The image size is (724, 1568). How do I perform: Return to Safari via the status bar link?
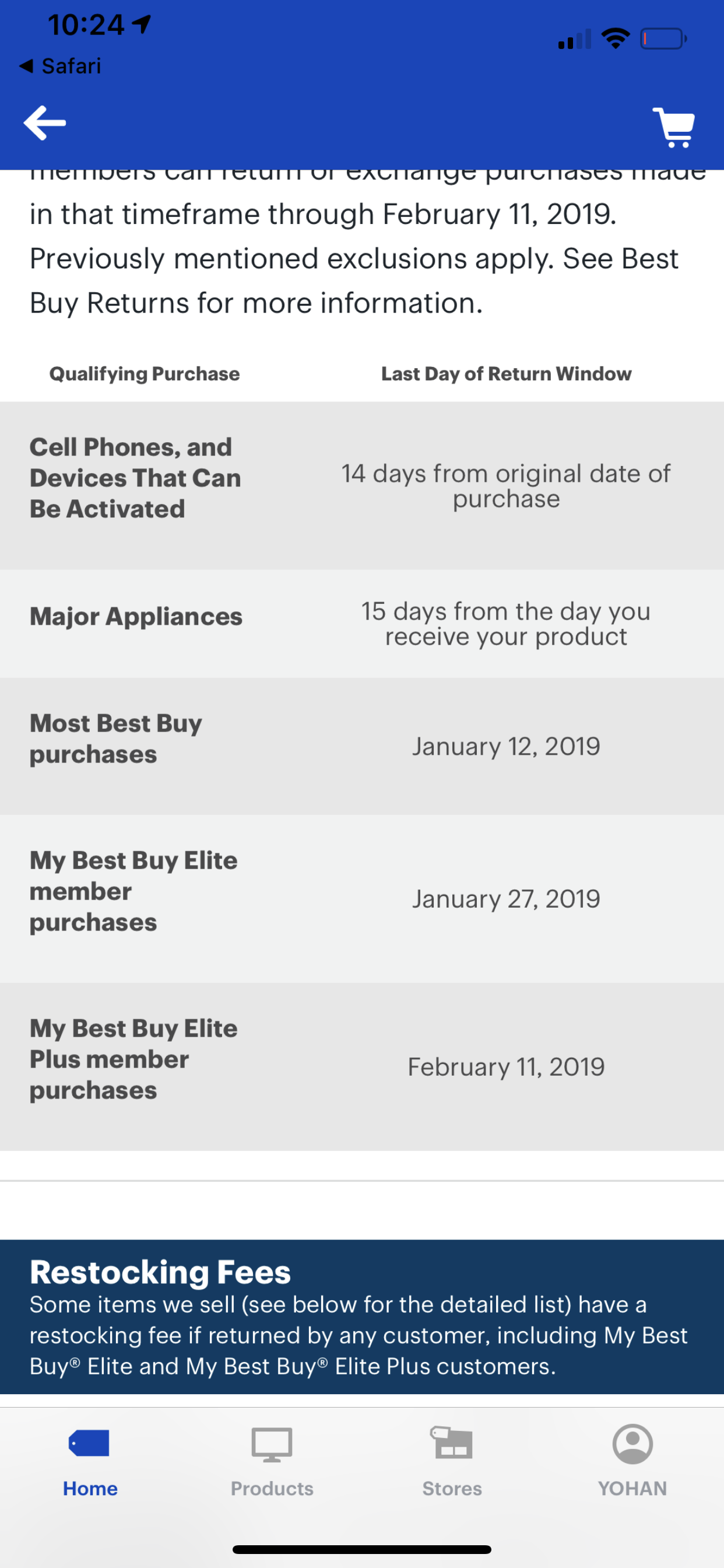tap(59, 66)
